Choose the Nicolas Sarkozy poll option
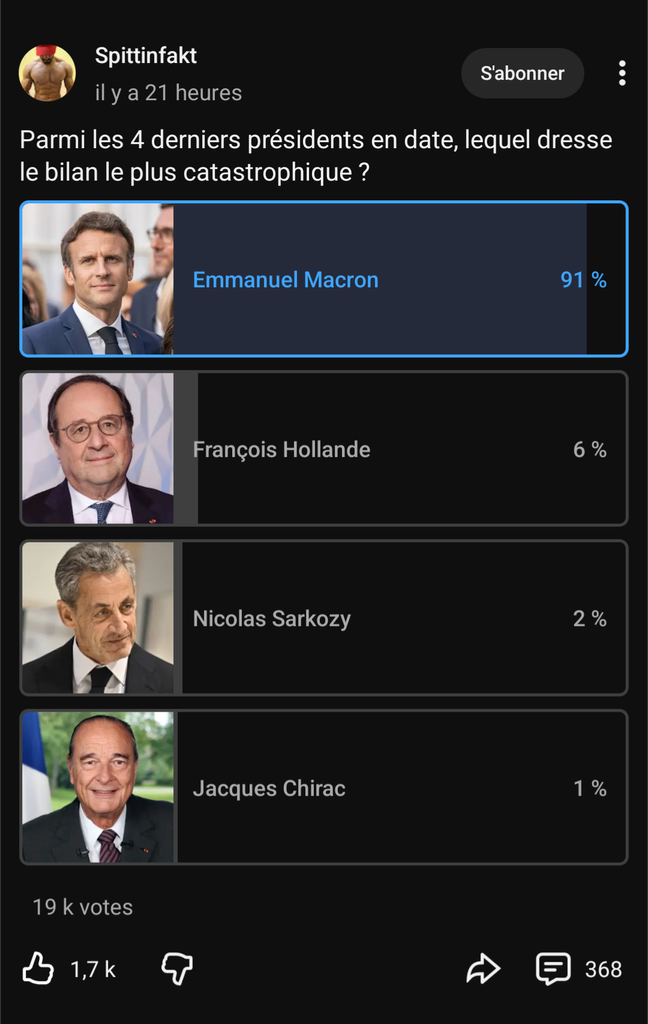Viewport: 648px width, 1024px height. [324, 618]
